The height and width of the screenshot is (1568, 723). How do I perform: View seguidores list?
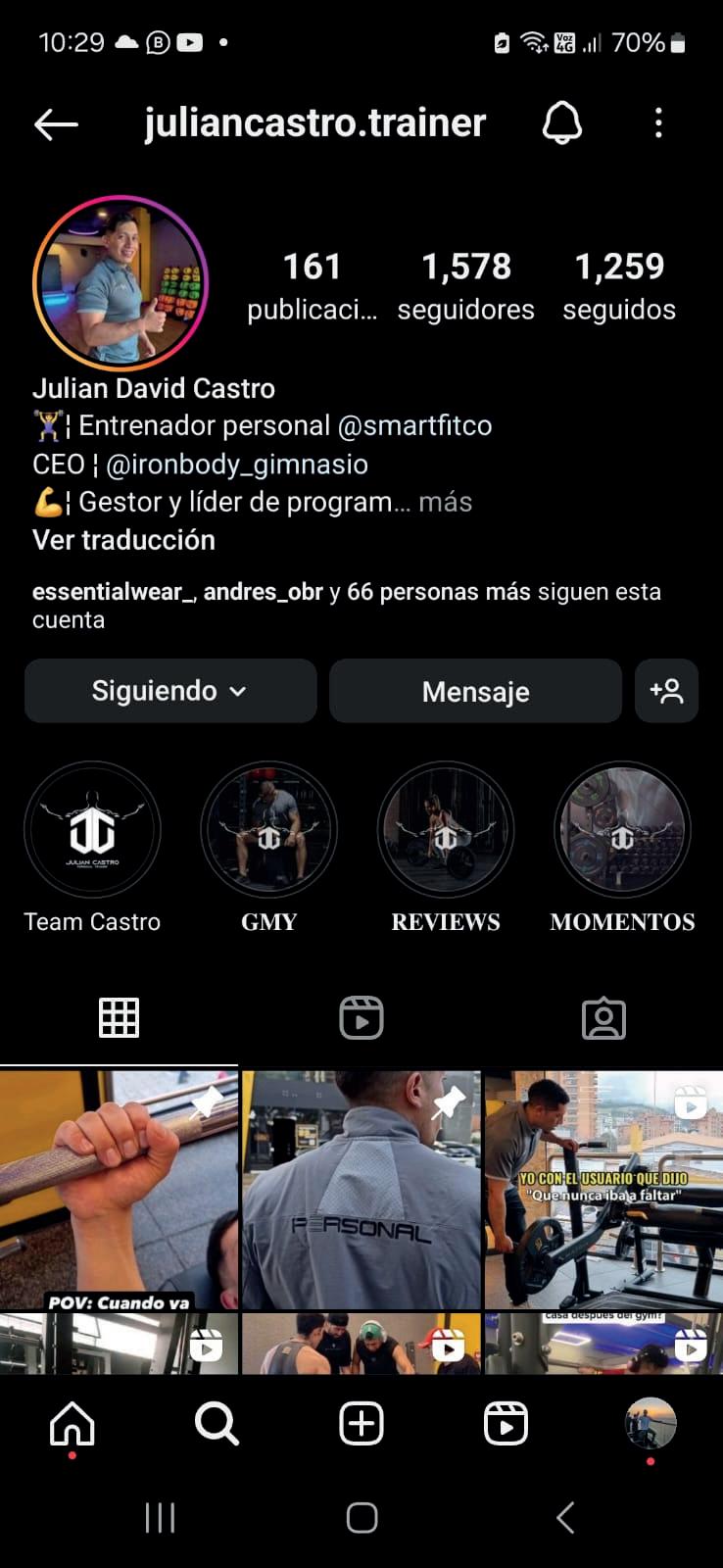point(465,285)
